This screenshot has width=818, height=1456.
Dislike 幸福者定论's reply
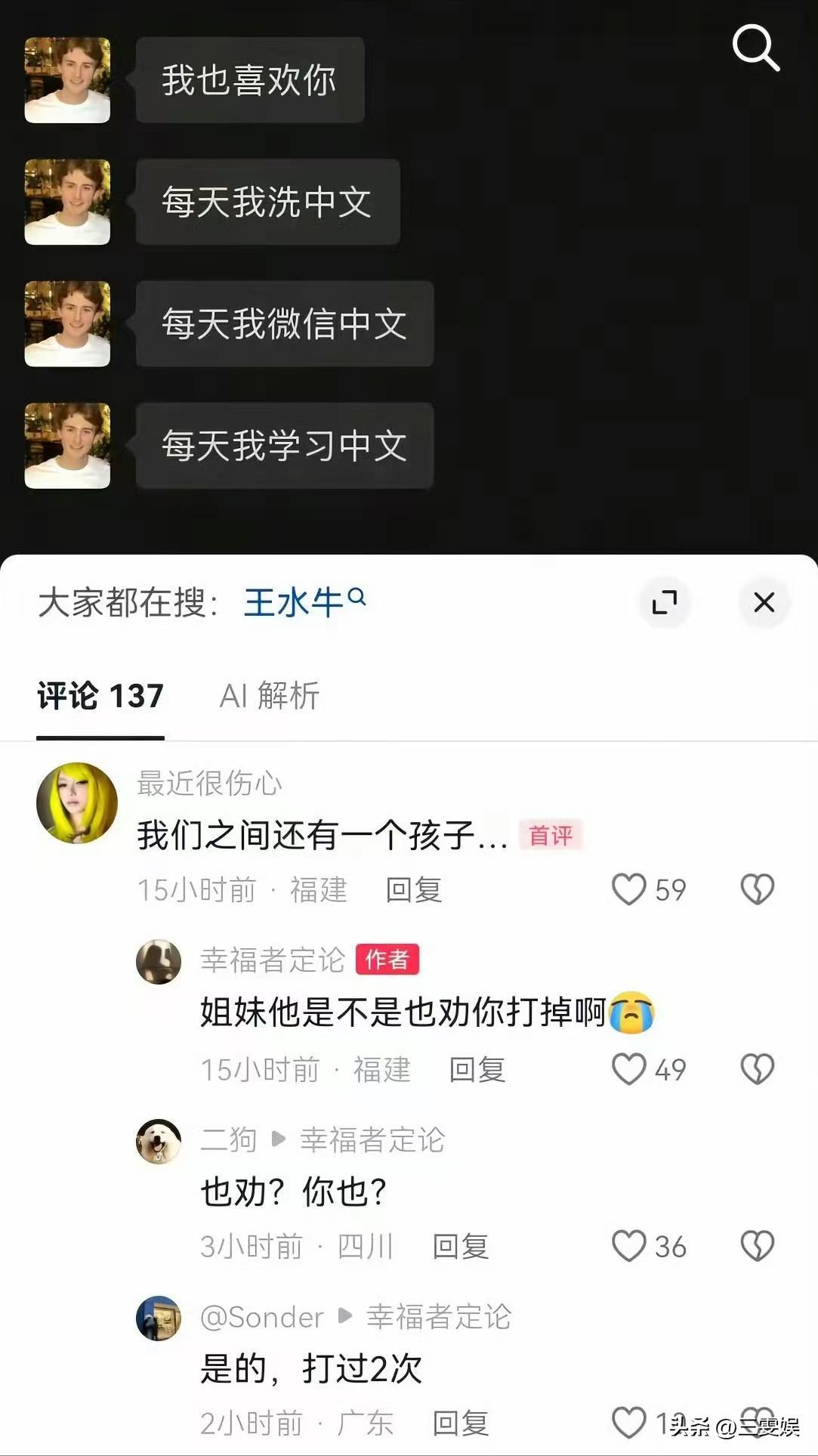[x=758, y=1069]
